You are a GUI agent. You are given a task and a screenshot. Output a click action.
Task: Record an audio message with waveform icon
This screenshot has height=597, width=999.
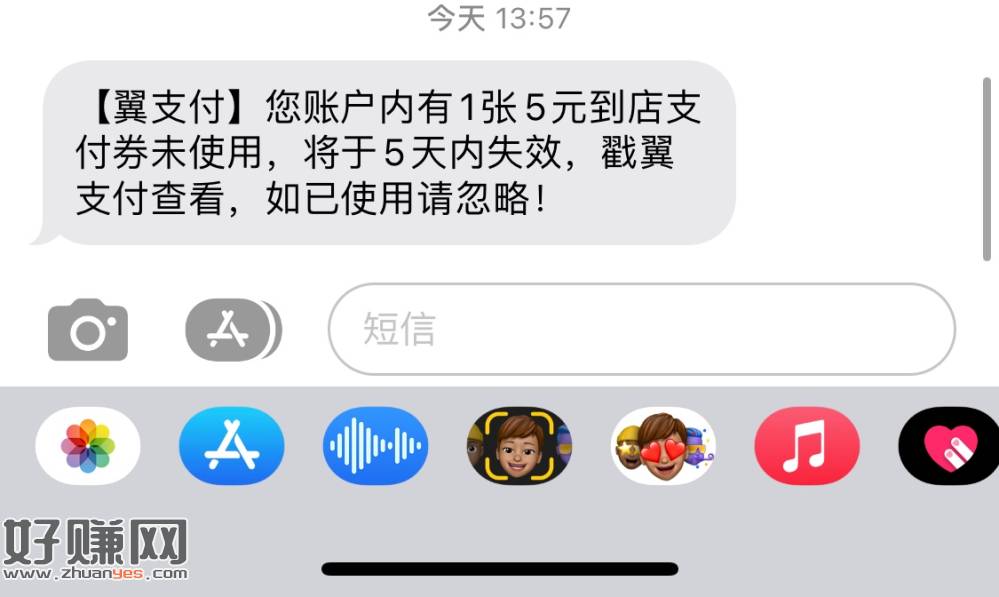(x=375, y=446)
